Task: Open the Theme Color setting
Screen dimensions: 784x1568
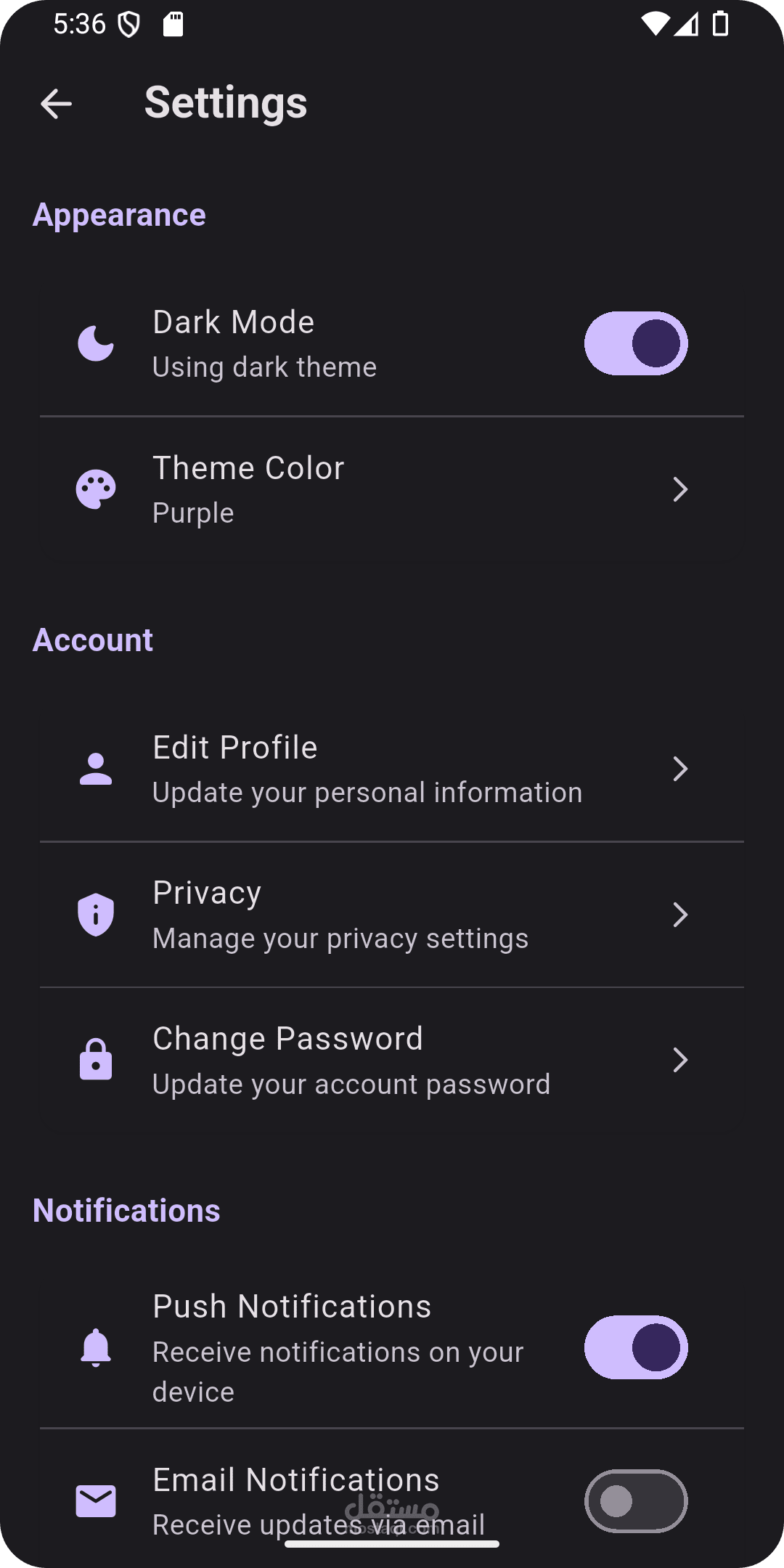Action: [392, 490]
